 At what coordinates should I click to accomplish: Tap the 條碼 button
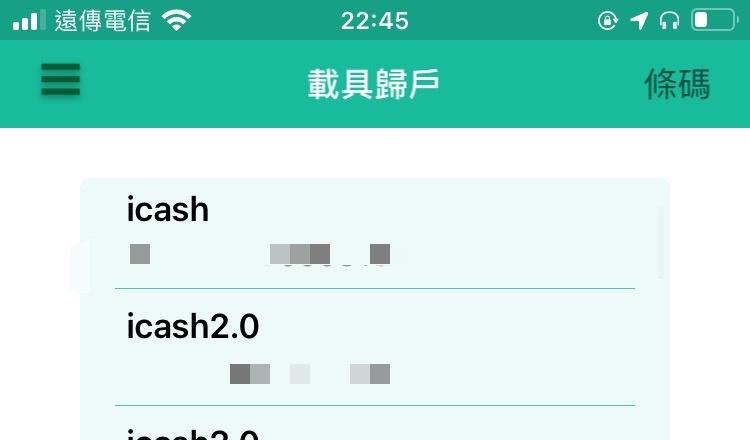coord(677,85)
